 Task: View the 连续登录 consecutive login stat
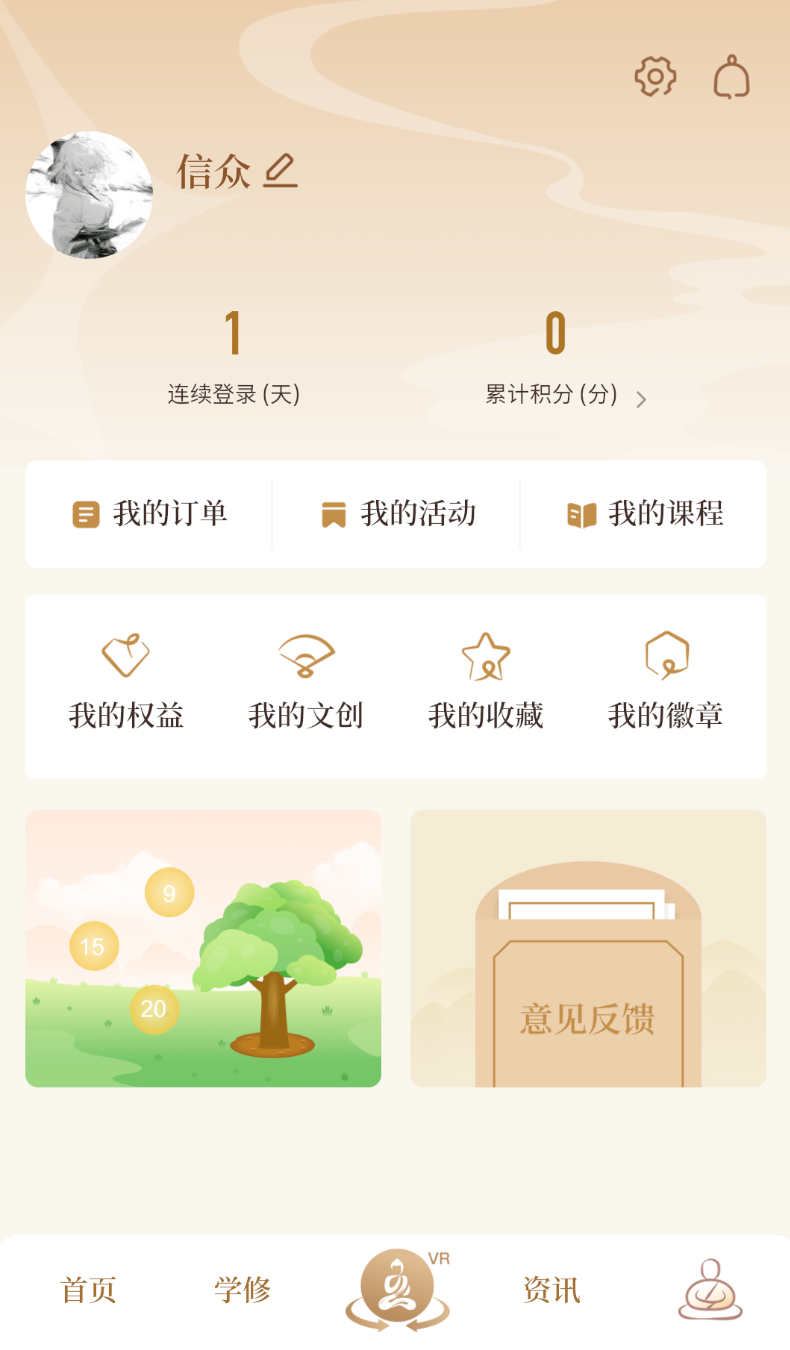(234, 360)
